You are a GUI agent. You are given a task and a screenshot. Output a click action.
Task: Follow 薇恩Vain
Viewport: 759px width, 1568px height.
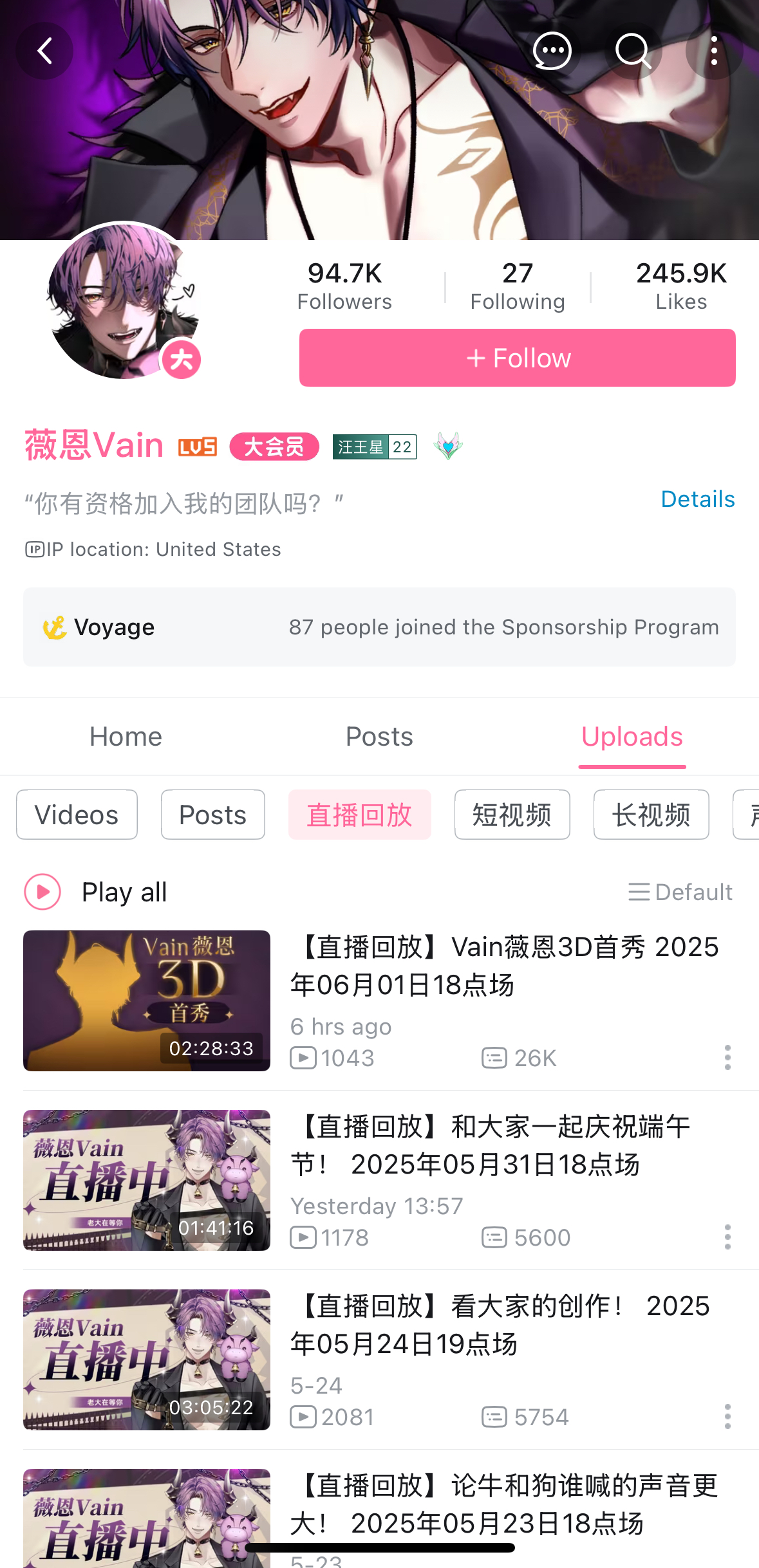coord(517,358)
